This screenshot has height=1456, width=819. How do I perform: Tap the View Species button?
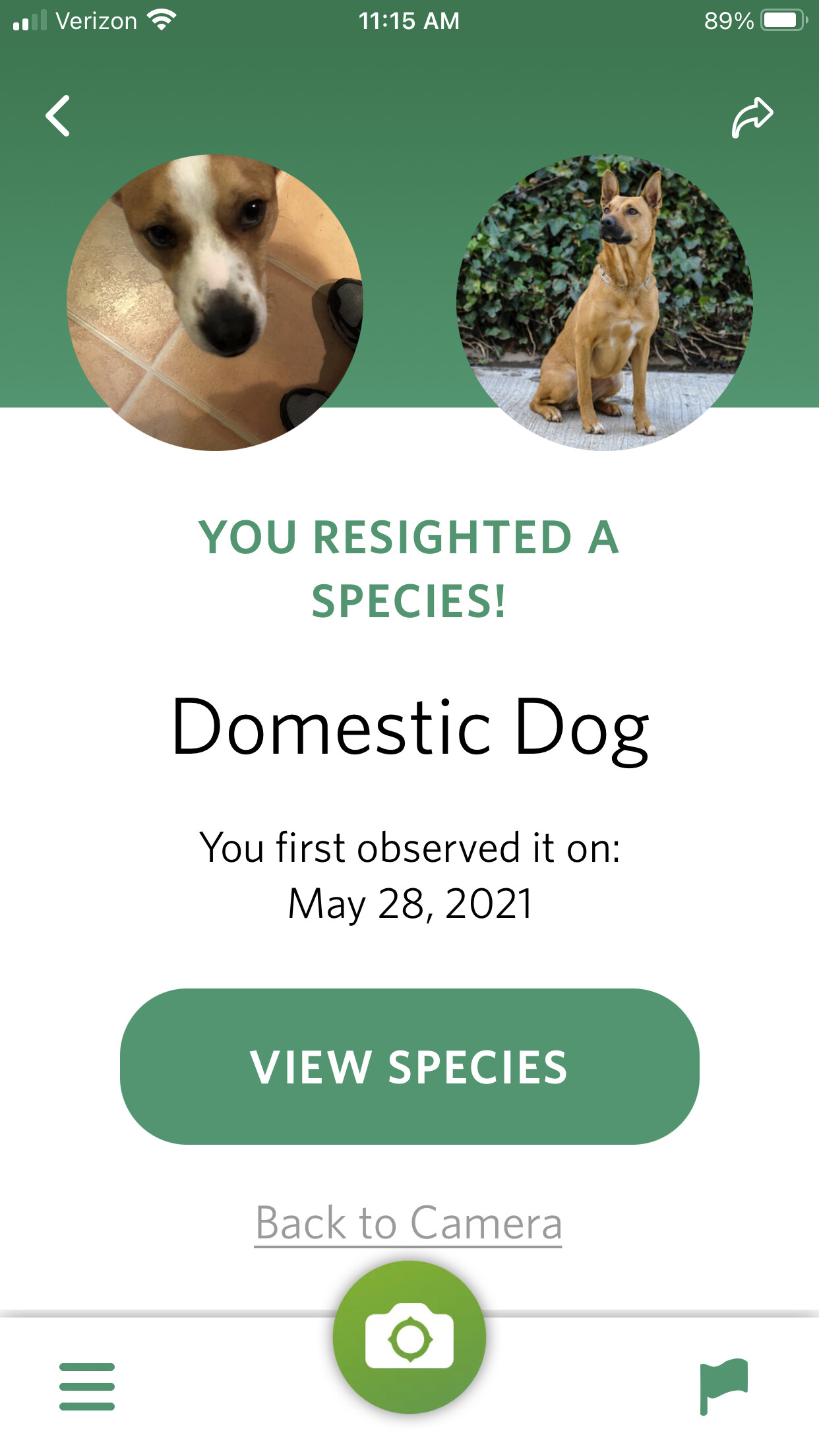click(x=409, y=1066)
